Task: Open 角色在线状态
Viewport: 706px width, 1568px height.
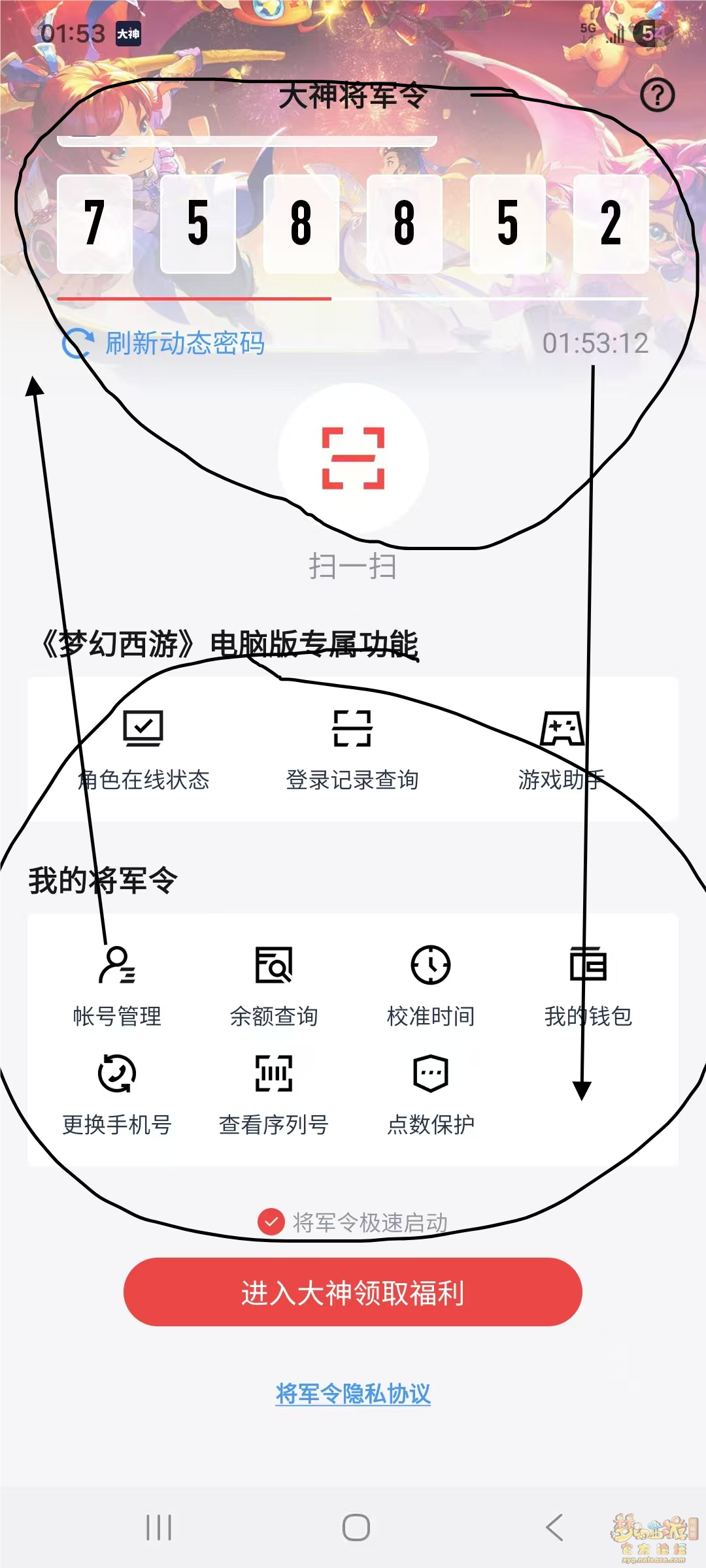Action: [143, 749]
